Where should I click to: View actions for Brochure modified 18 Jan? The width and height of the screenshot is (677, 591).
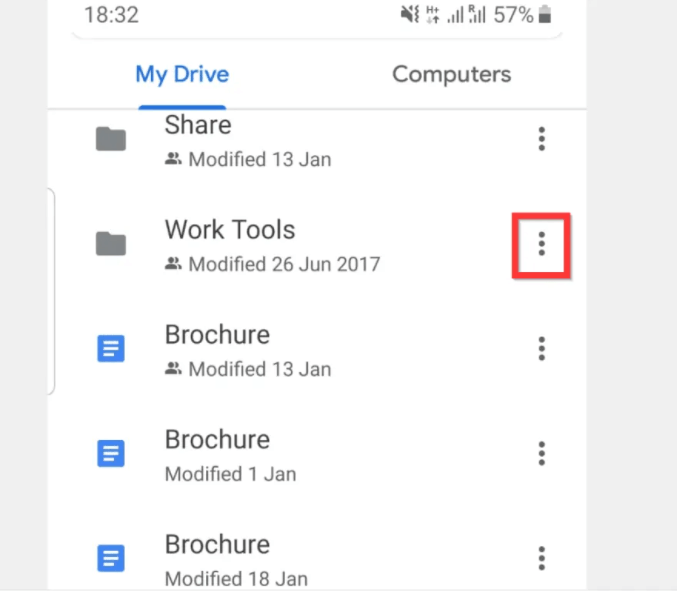541,558
